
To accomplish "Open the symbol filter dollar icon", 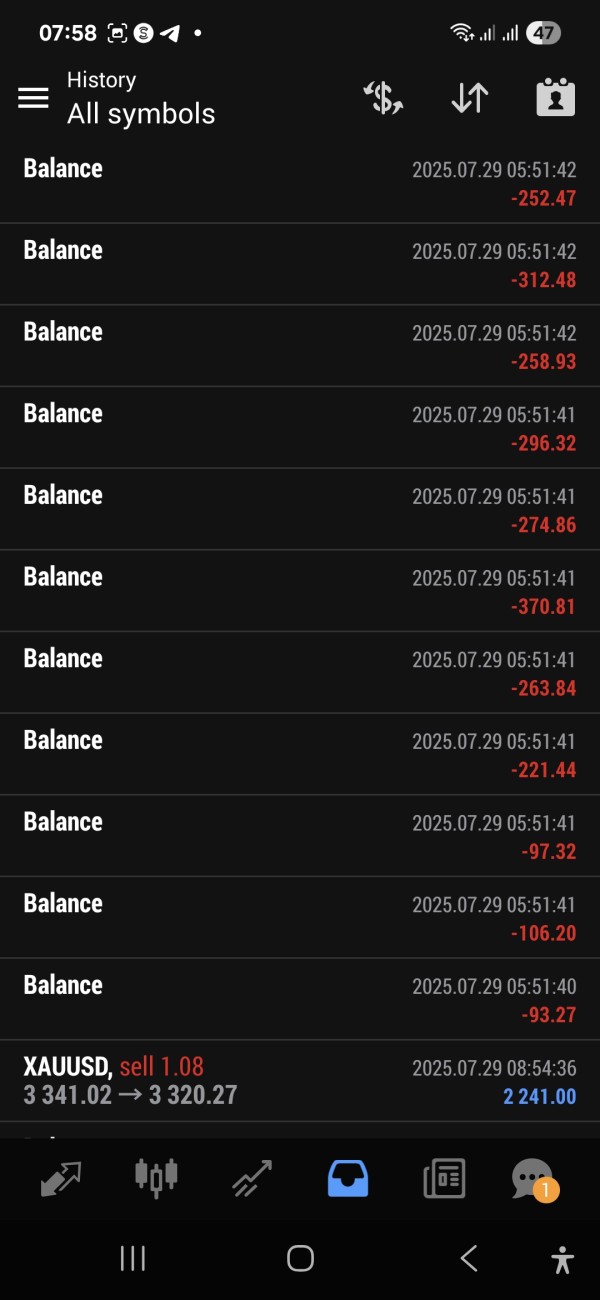I will click(x=383, y=97).
